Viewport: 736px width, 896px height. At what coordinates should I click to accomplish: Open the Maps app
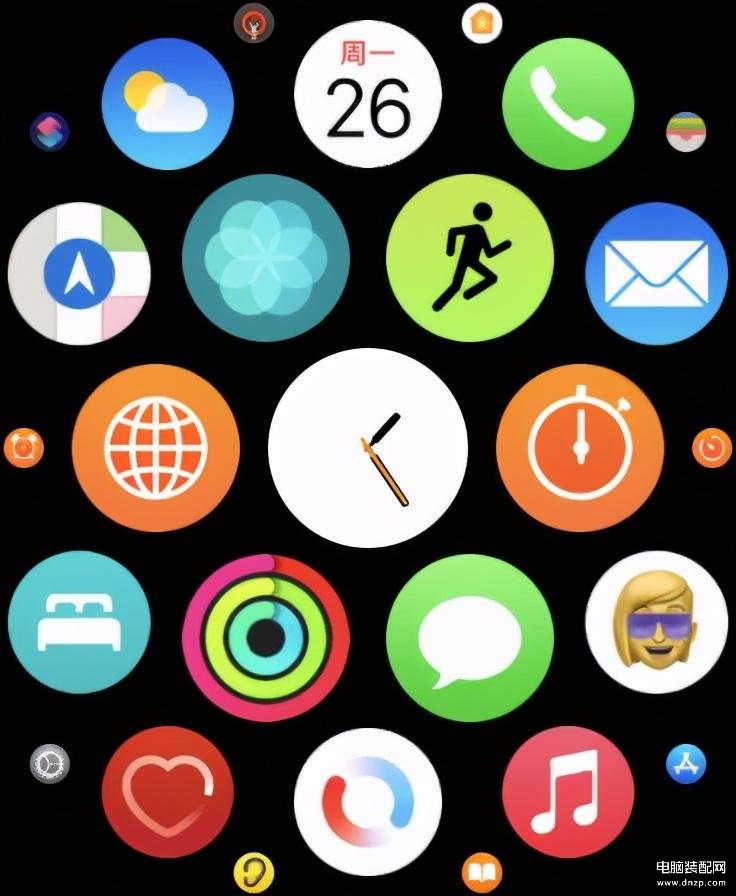79,274
